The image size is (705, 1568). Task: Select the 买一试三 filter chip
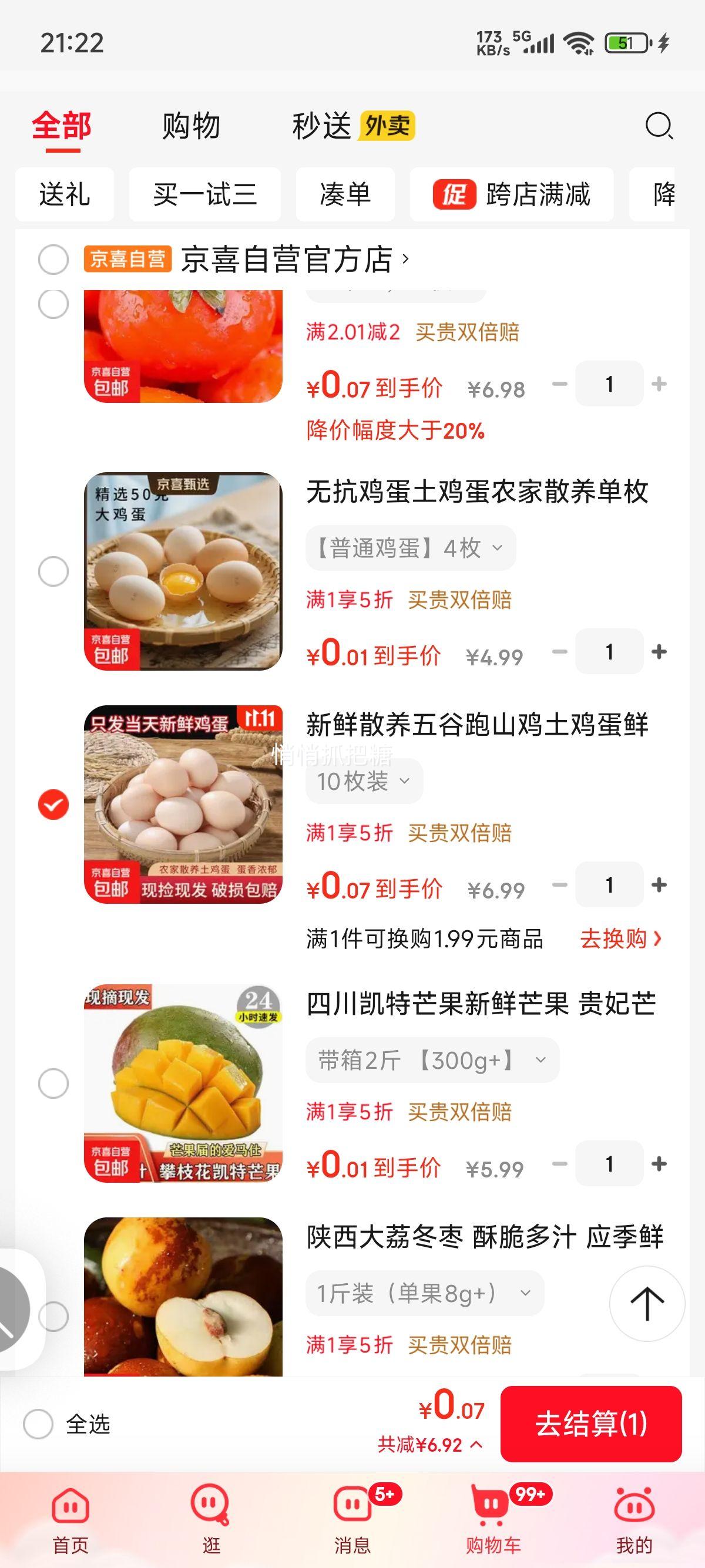[x=204, y=195]
